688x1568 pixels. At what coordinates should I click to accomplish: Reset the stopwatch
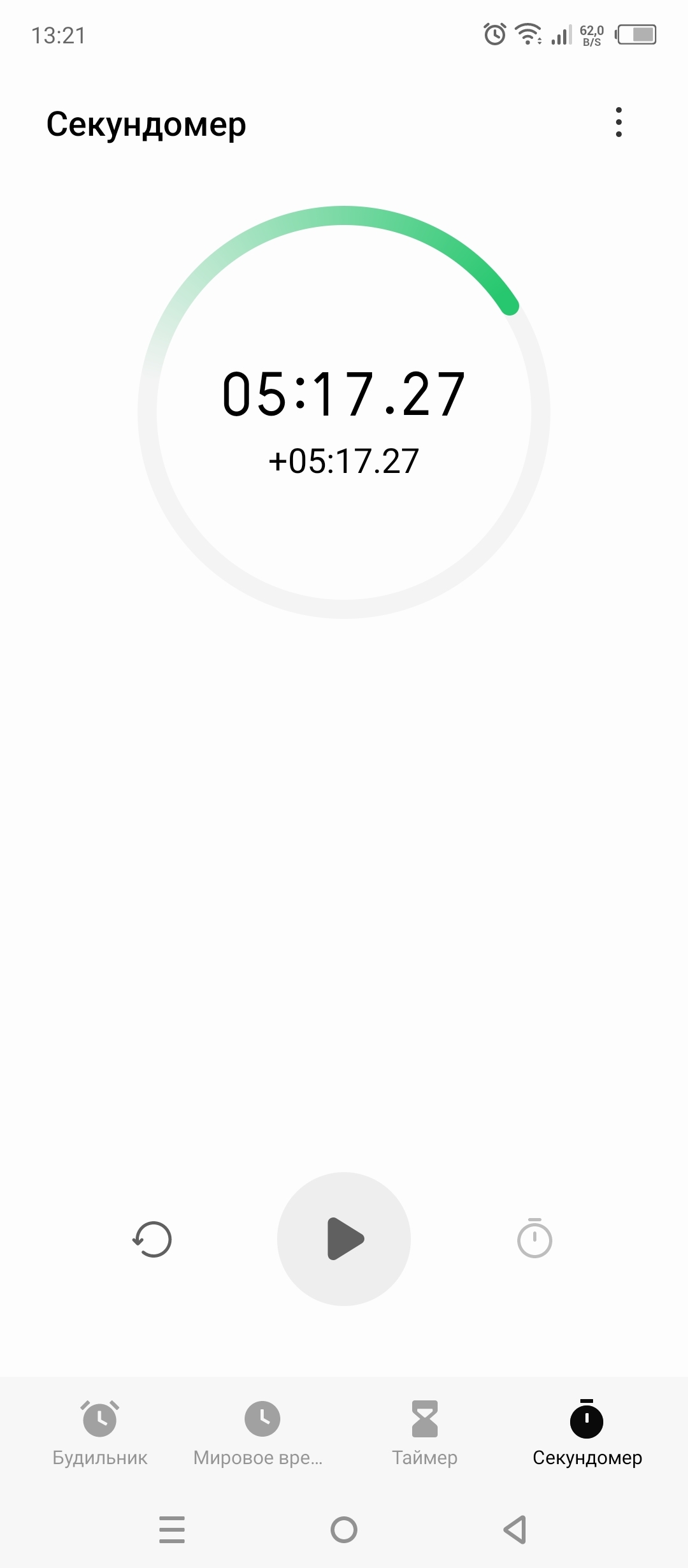point(152,1239)
